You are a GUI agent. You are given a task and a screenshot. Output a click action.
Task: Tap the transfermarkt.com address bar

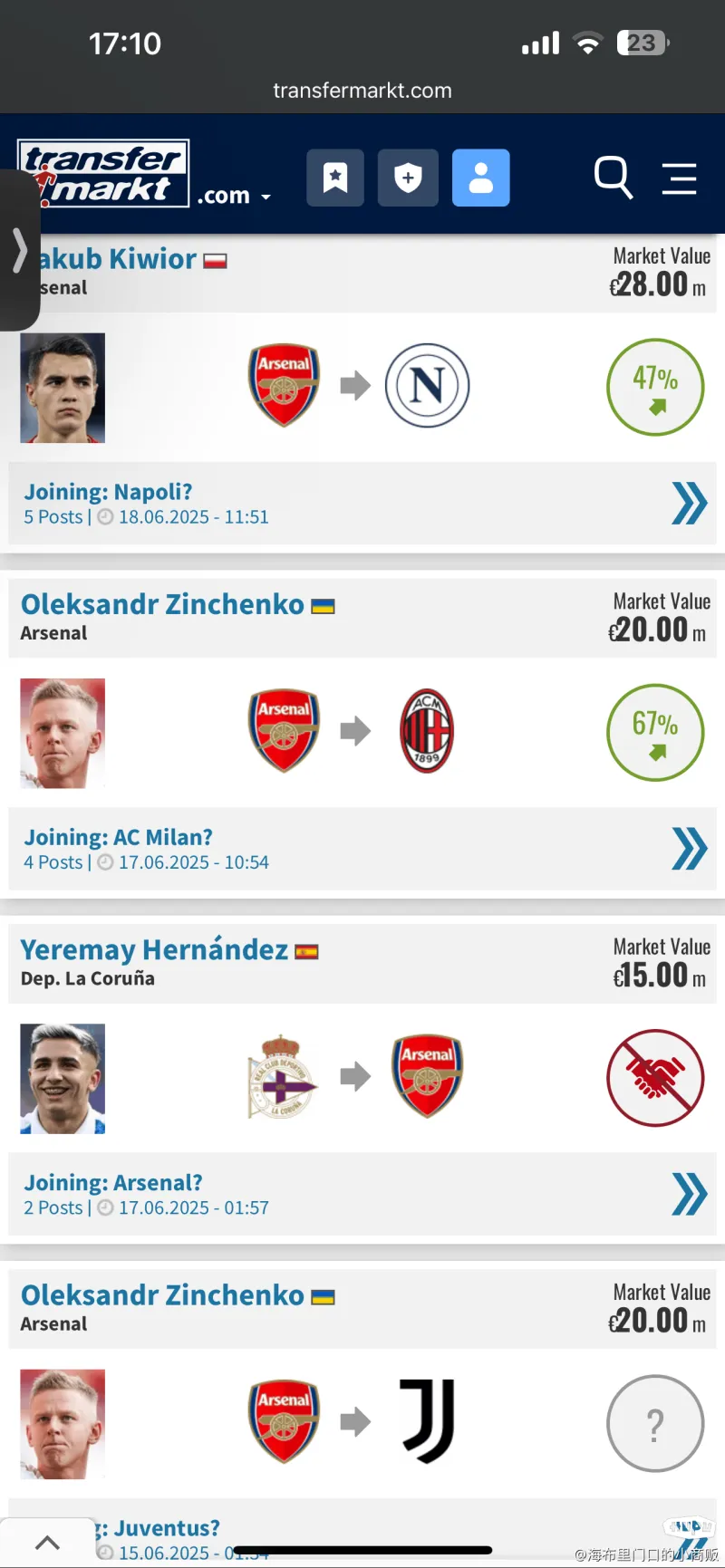click(362, 91)
